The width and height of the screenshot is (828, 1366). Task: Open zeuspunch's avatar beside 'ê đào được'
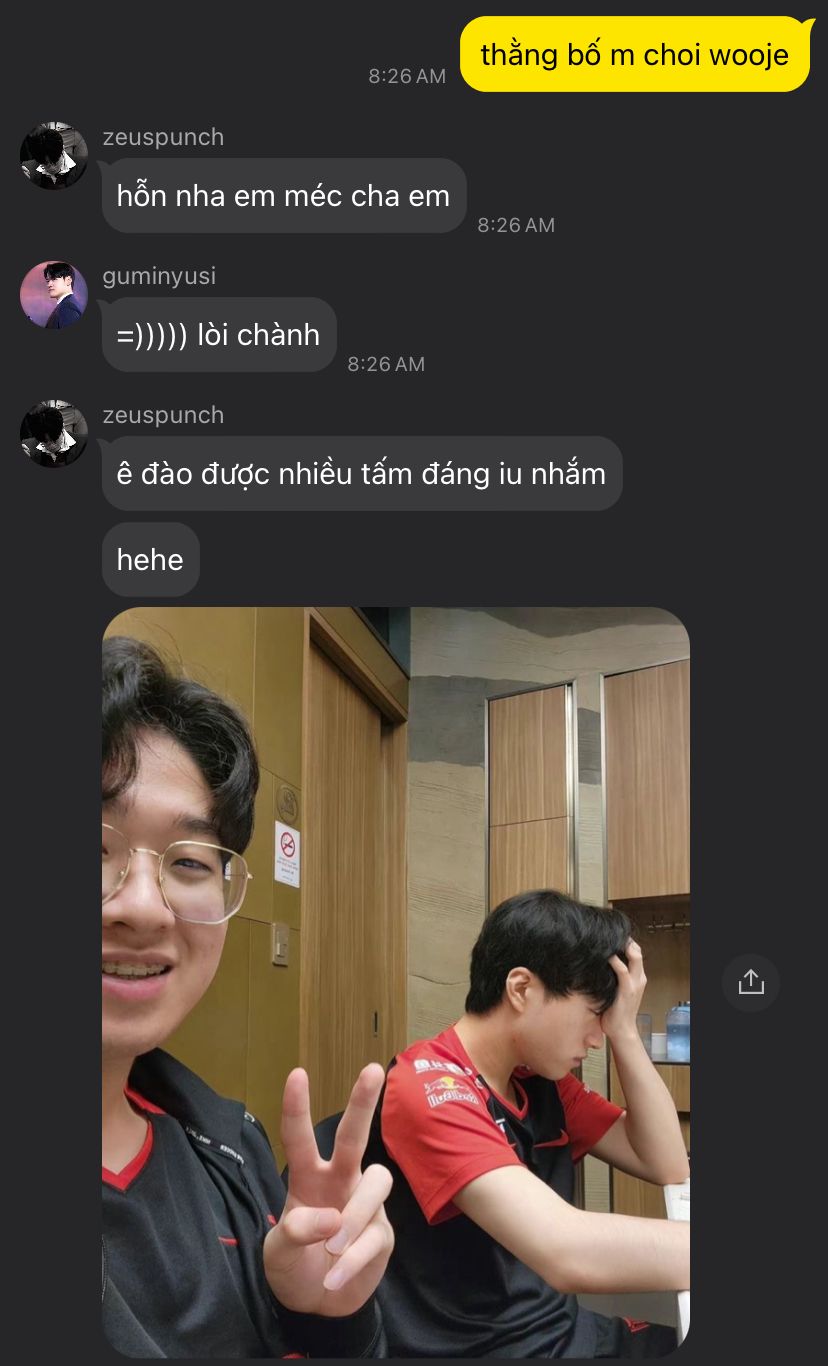[54, 434]
